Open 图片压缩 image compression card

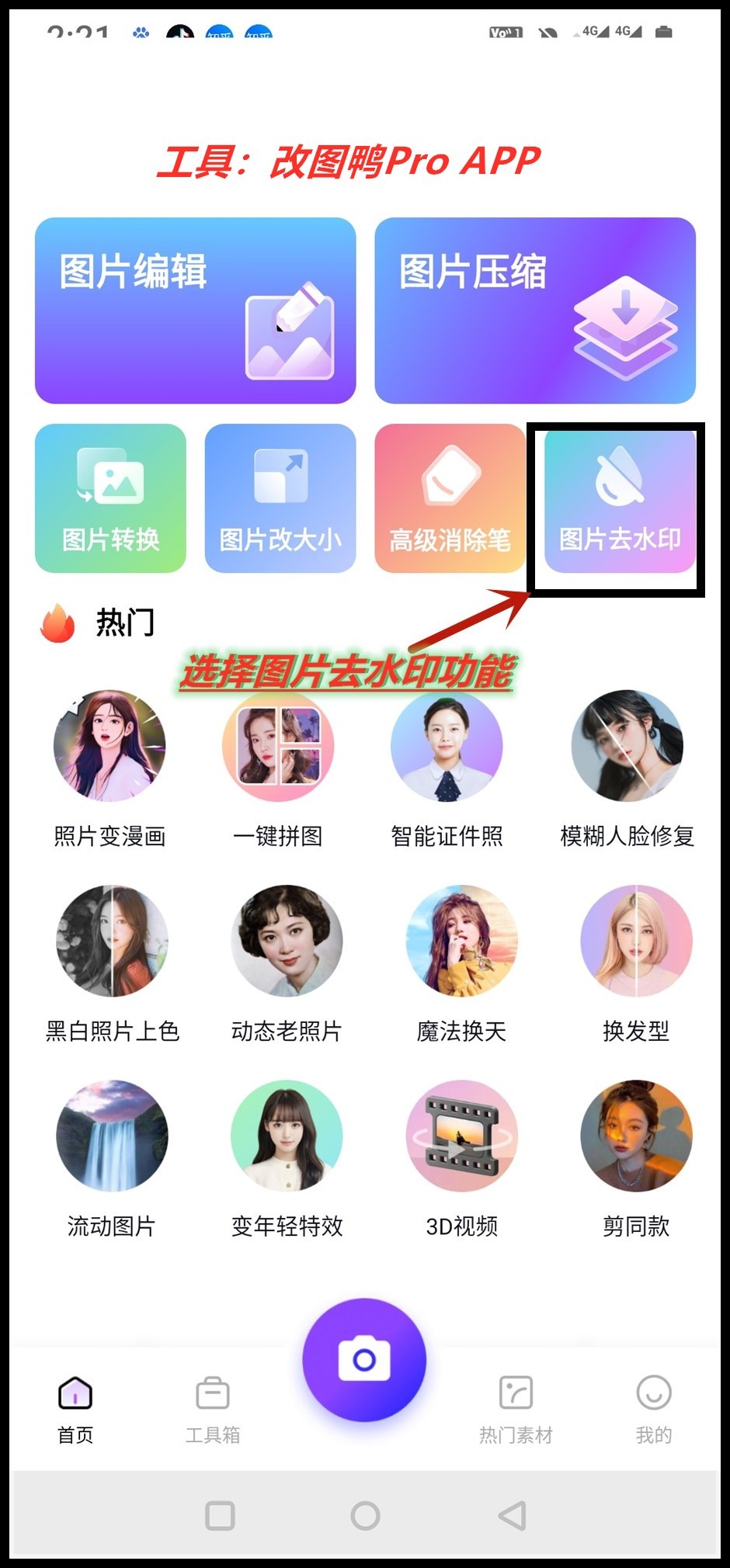(534, 310)
